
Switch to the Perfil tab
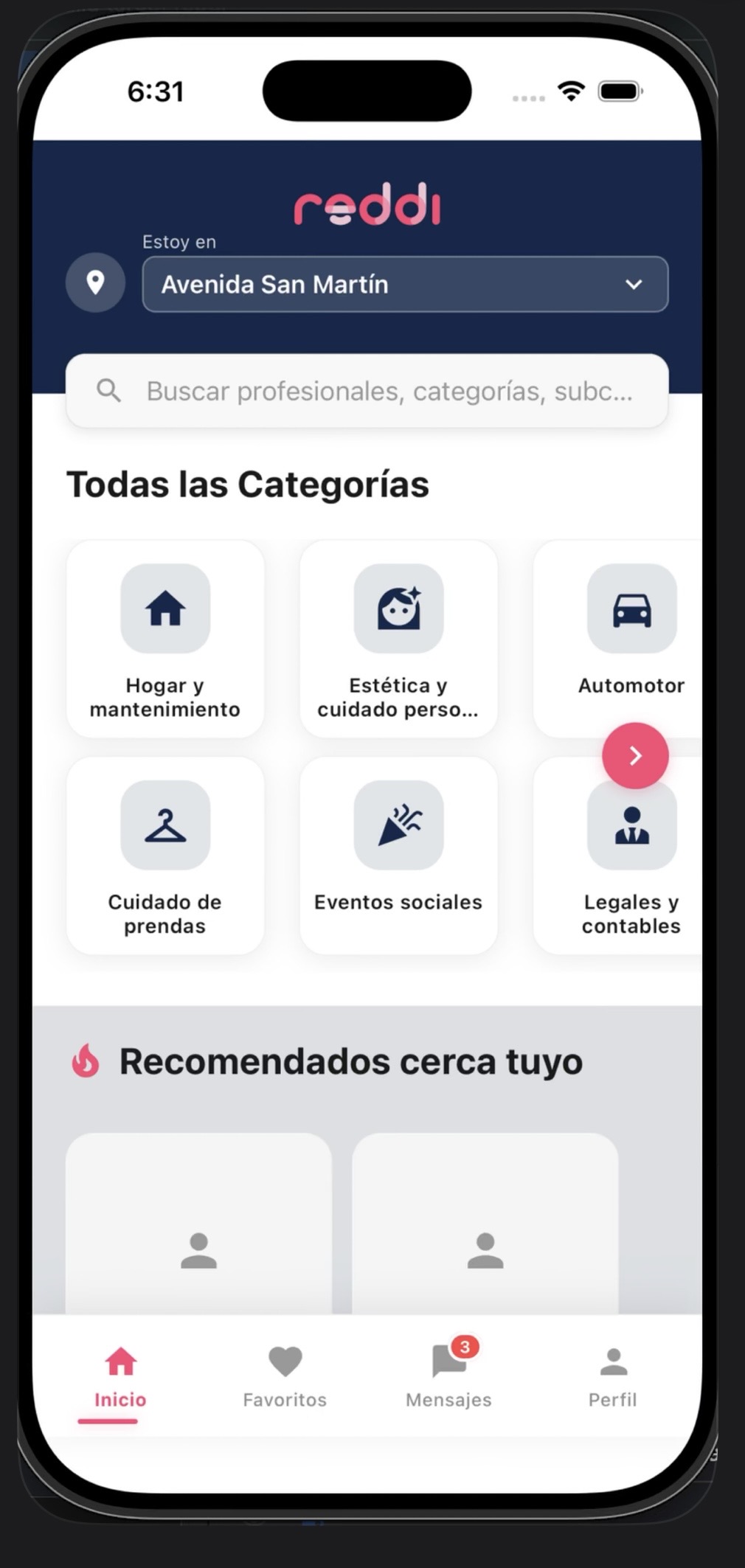coord(612,1376)
